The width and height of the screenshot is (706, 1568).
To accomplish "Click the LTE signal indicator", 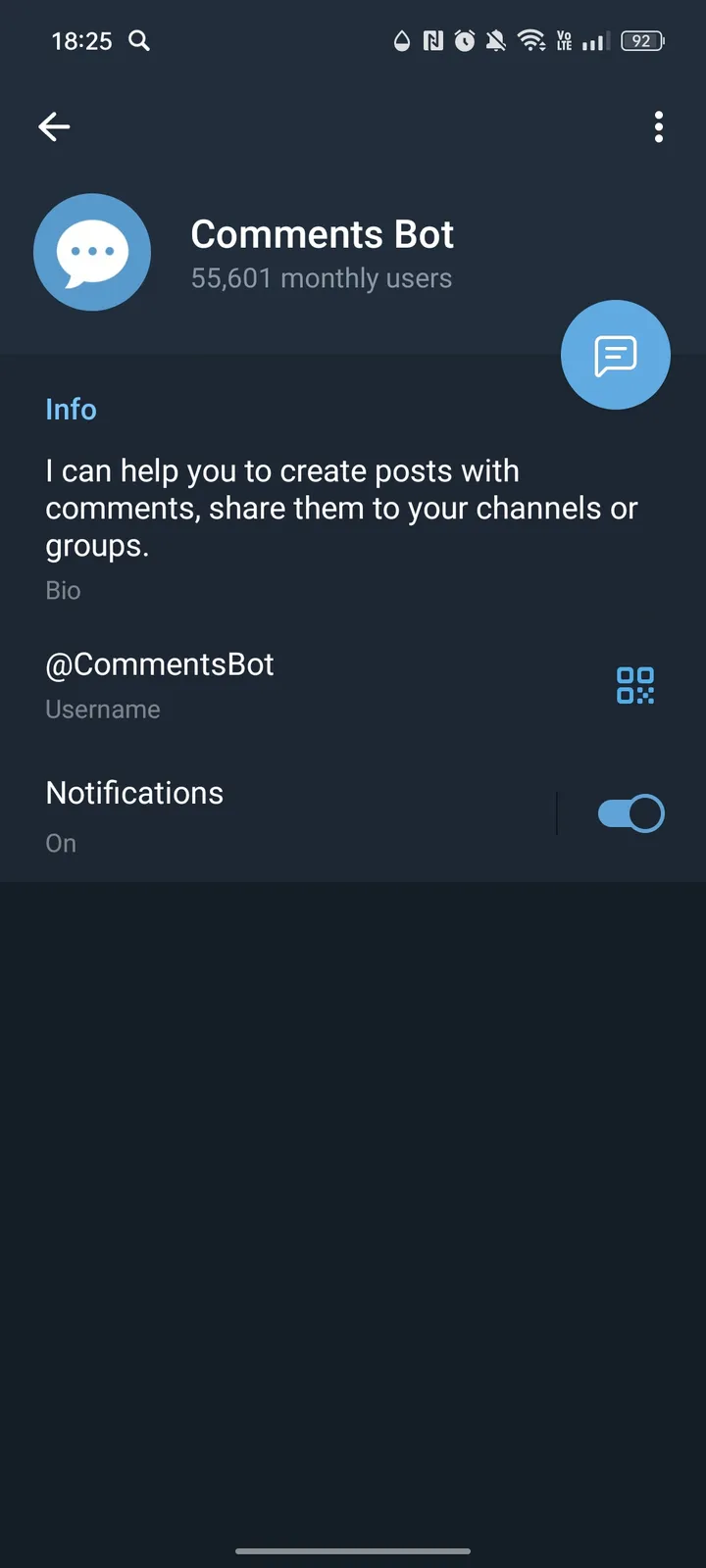I will click(x=565, y=41).
